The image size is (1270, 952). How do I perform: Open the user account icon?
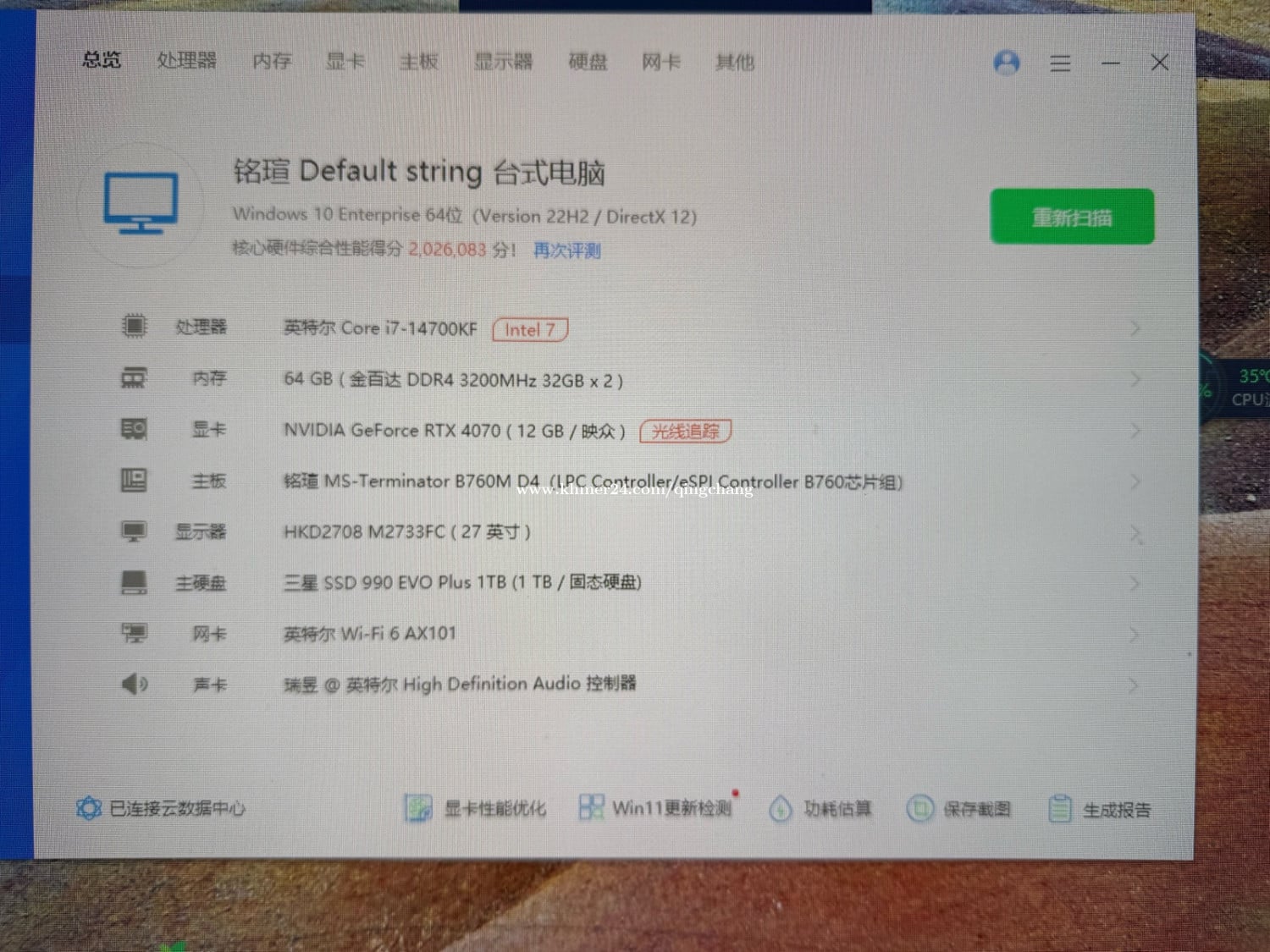(x=1007, y=63)
